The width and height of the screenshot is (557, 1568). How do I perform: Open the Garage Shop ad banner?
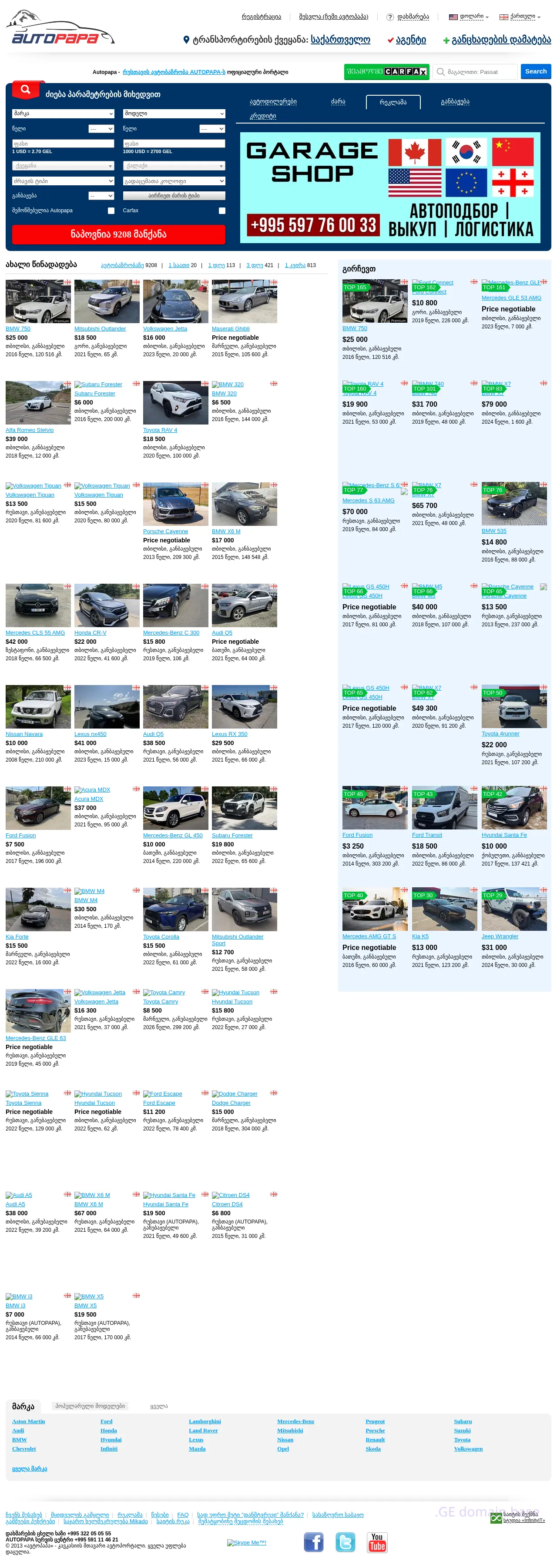389,187
